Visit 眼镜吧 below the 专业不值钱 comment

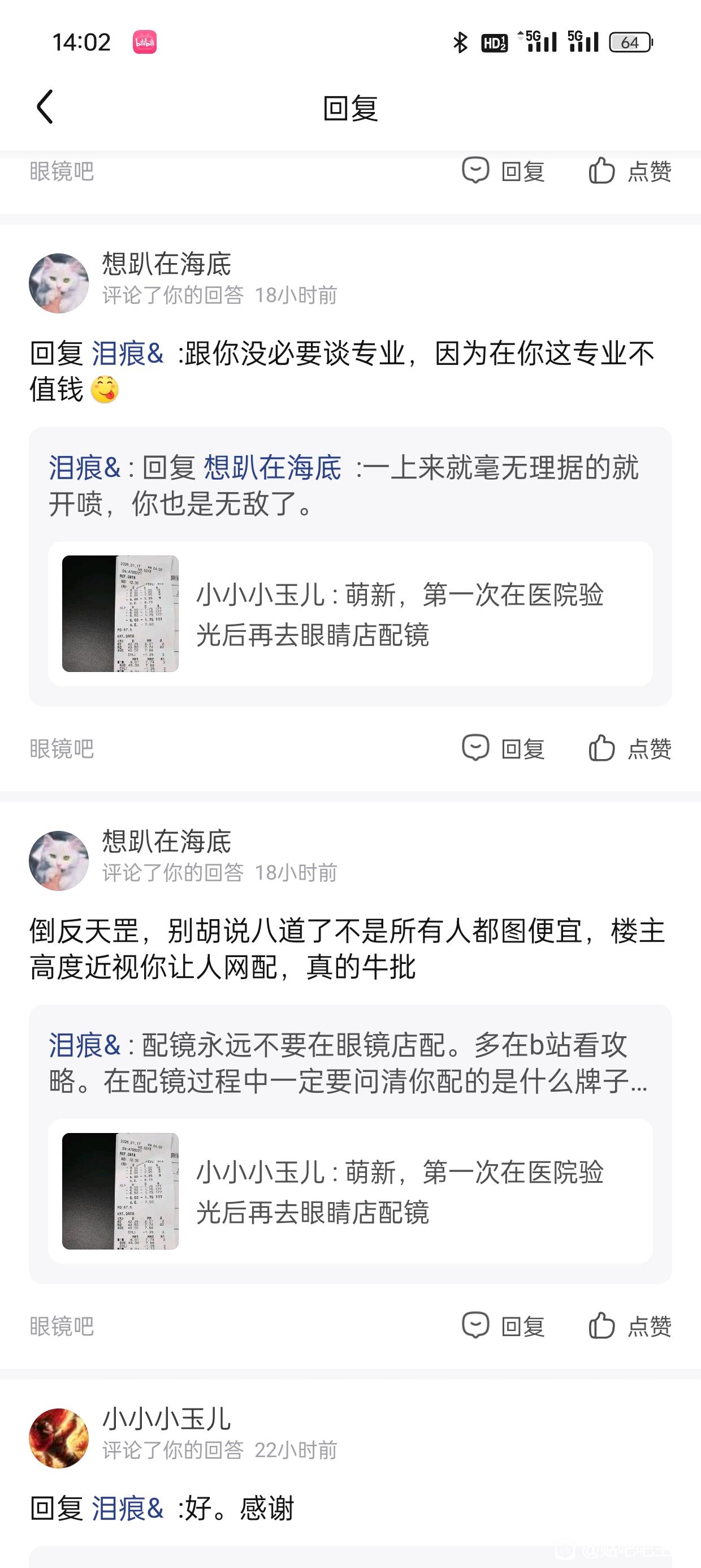click(62, 749)
